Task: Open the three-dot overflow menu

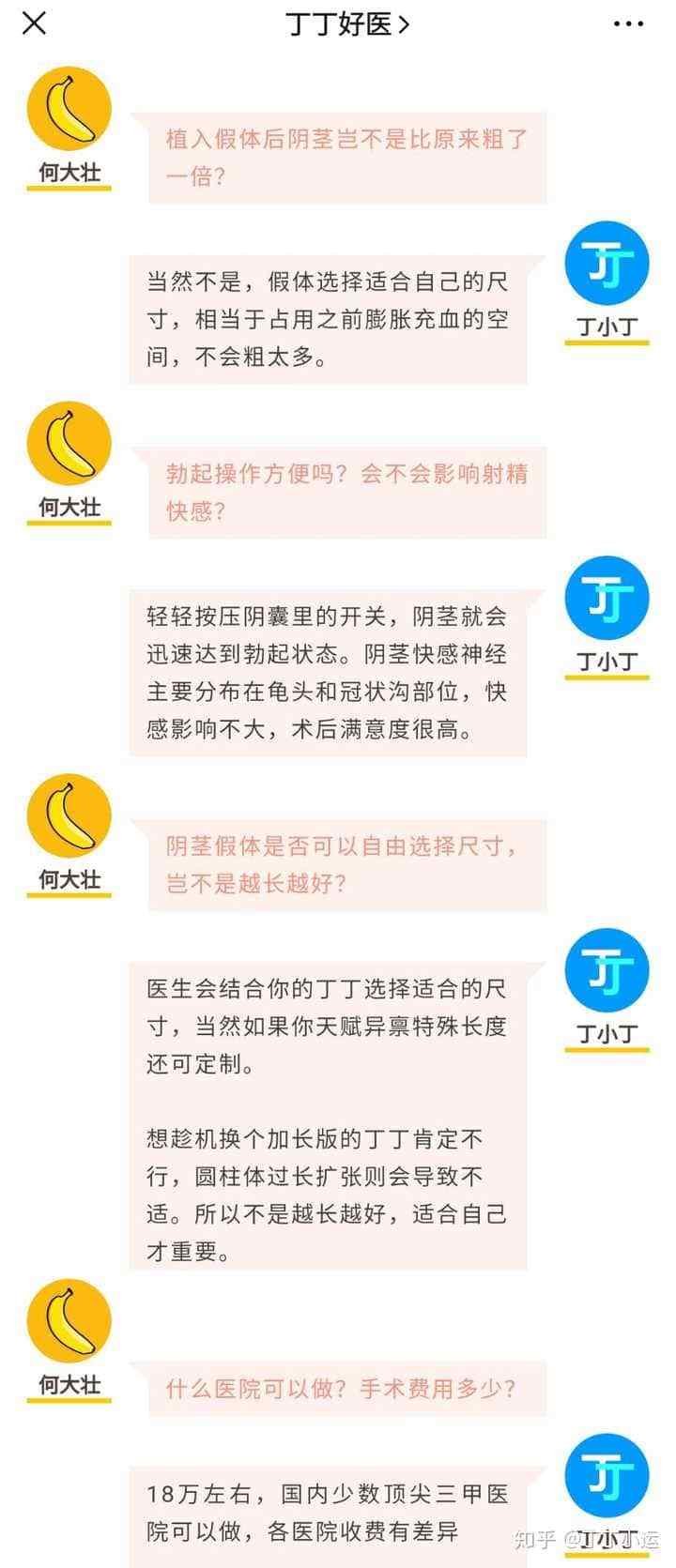Action: [628, 24]
